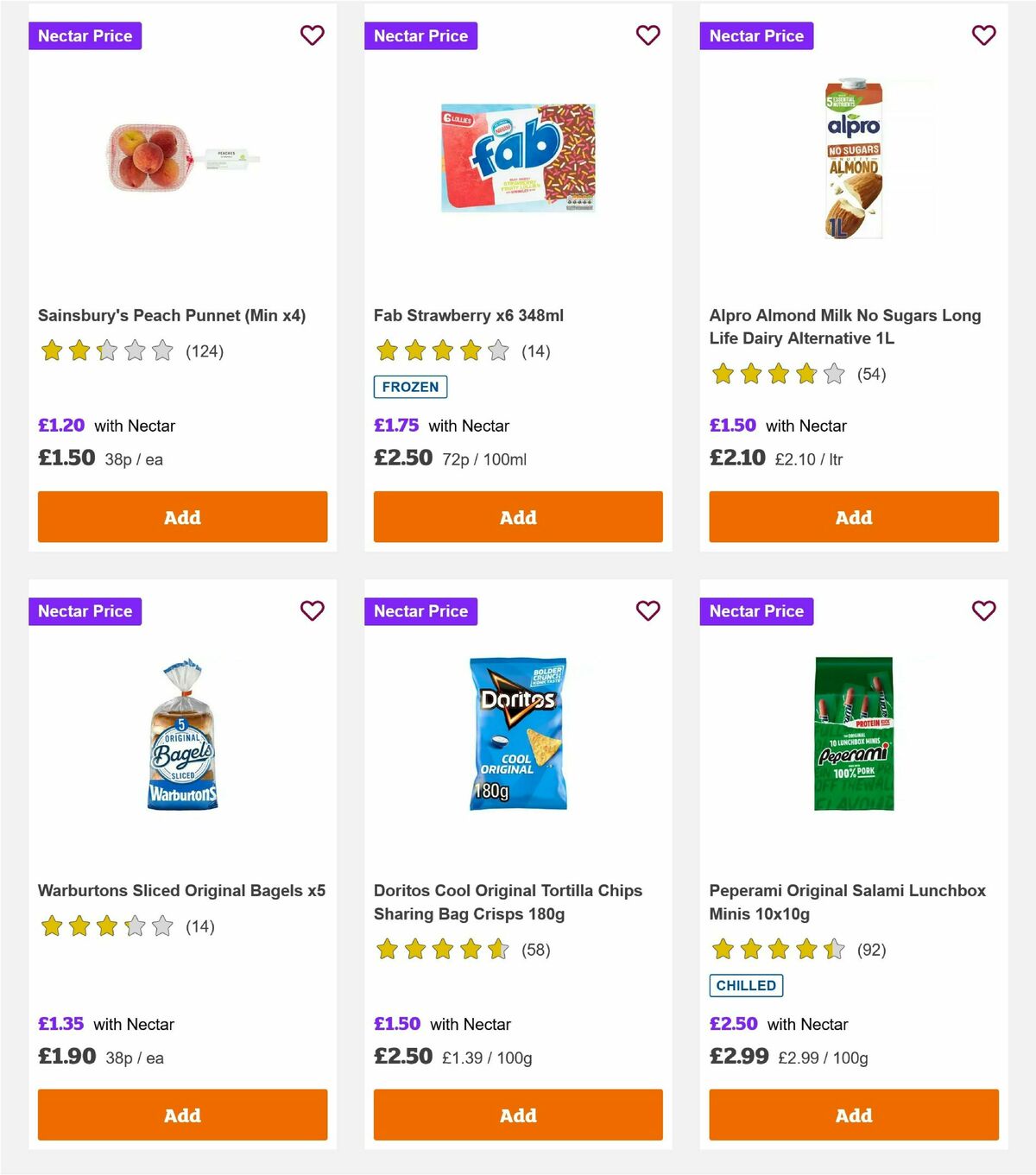Click the CHILLED badge under Peperami Minis
1036x1175 pixels.
pyautogui.click(x=746, y=984)
